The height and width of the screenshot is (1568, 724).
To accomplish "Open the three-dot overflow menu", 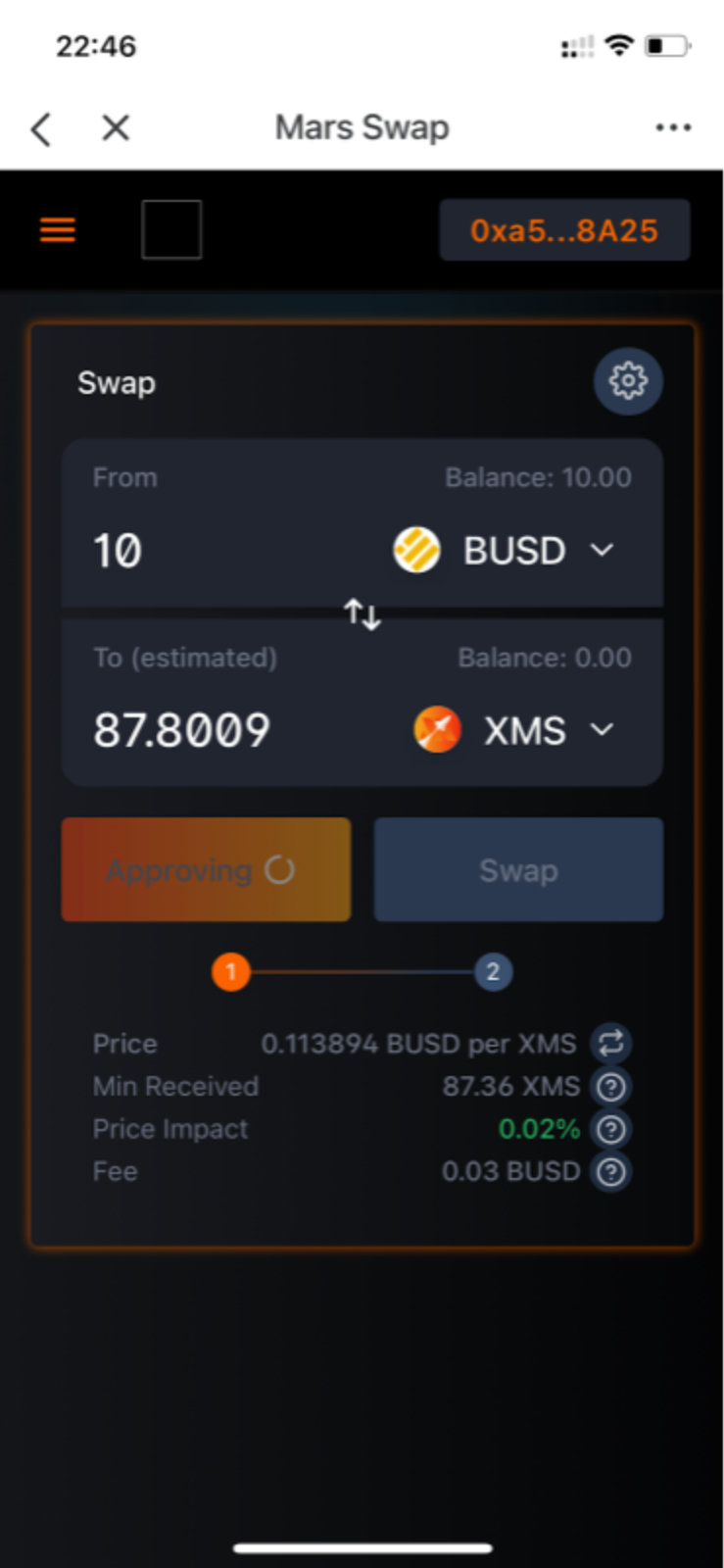I will click(673, 127).
